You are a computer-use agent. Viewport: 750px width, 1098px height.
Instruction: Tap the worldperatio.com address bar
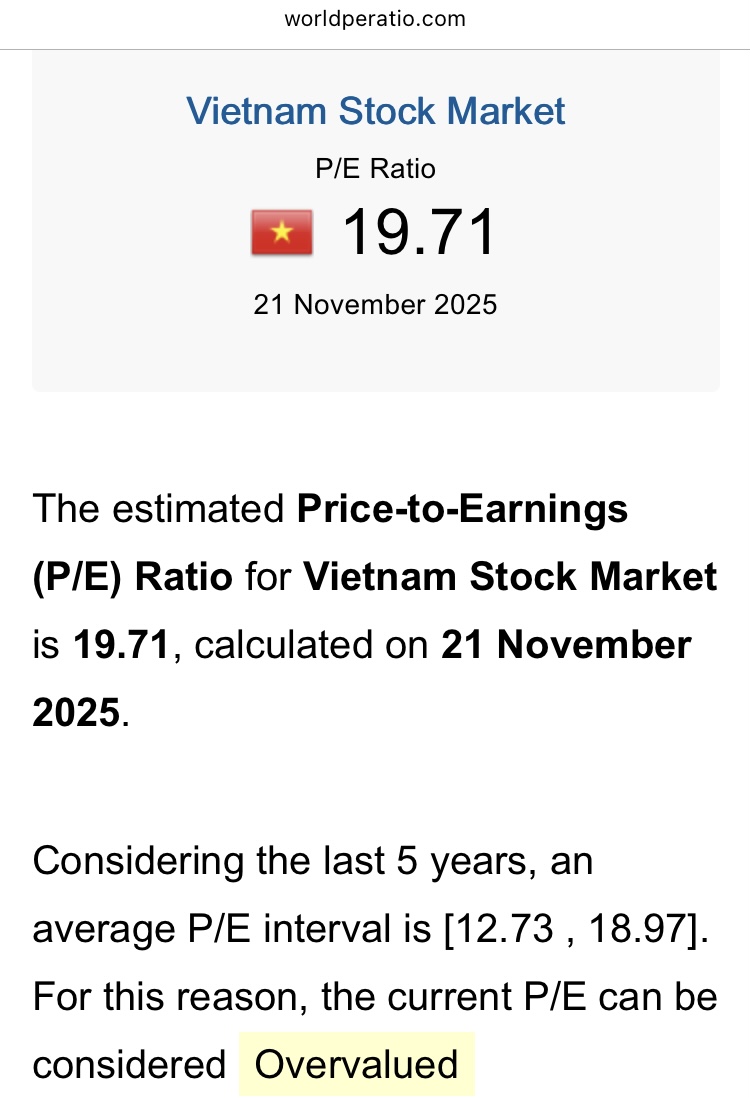click(x=375, y=19)
